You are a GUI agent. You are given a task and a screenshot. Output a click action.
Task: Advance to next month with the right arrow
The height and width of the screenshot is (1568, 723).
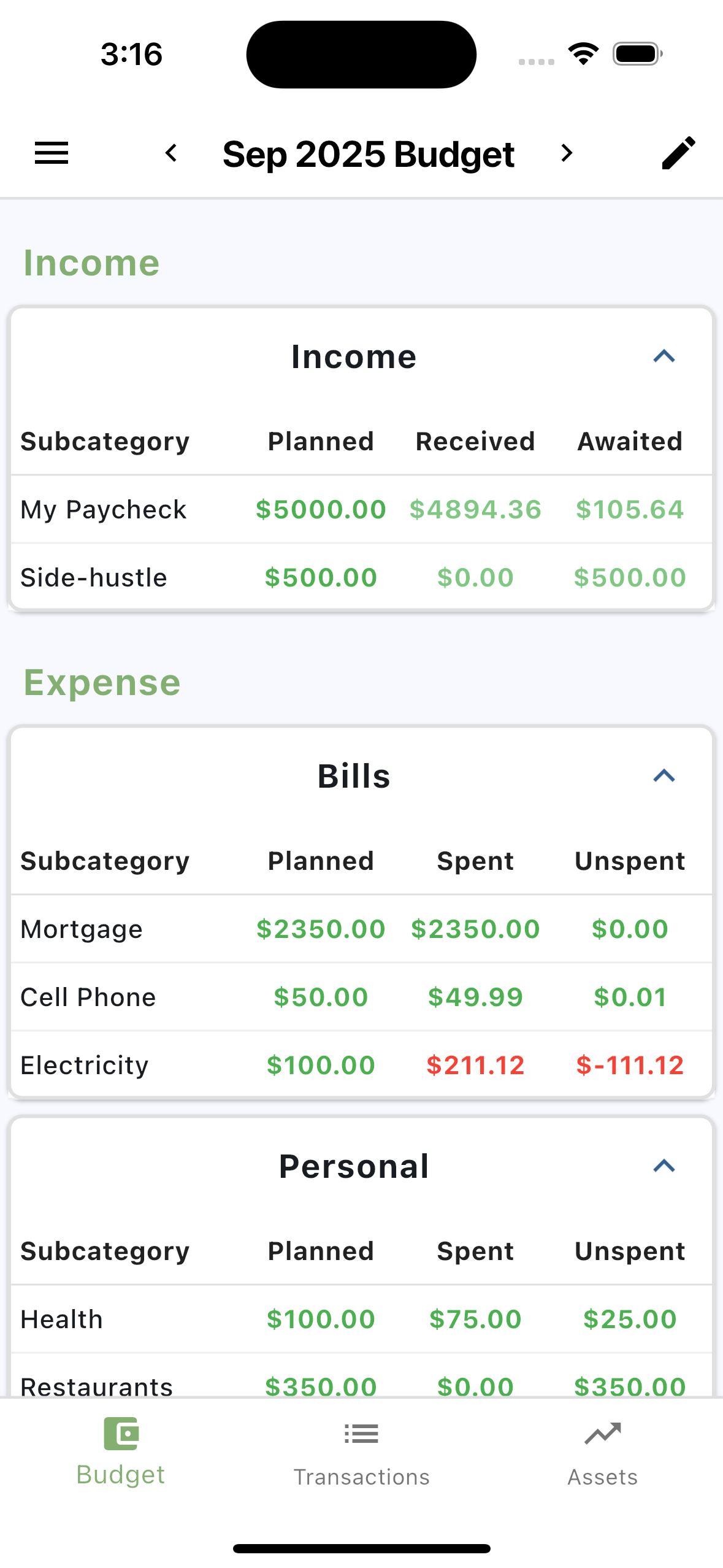tap(565, 153)
